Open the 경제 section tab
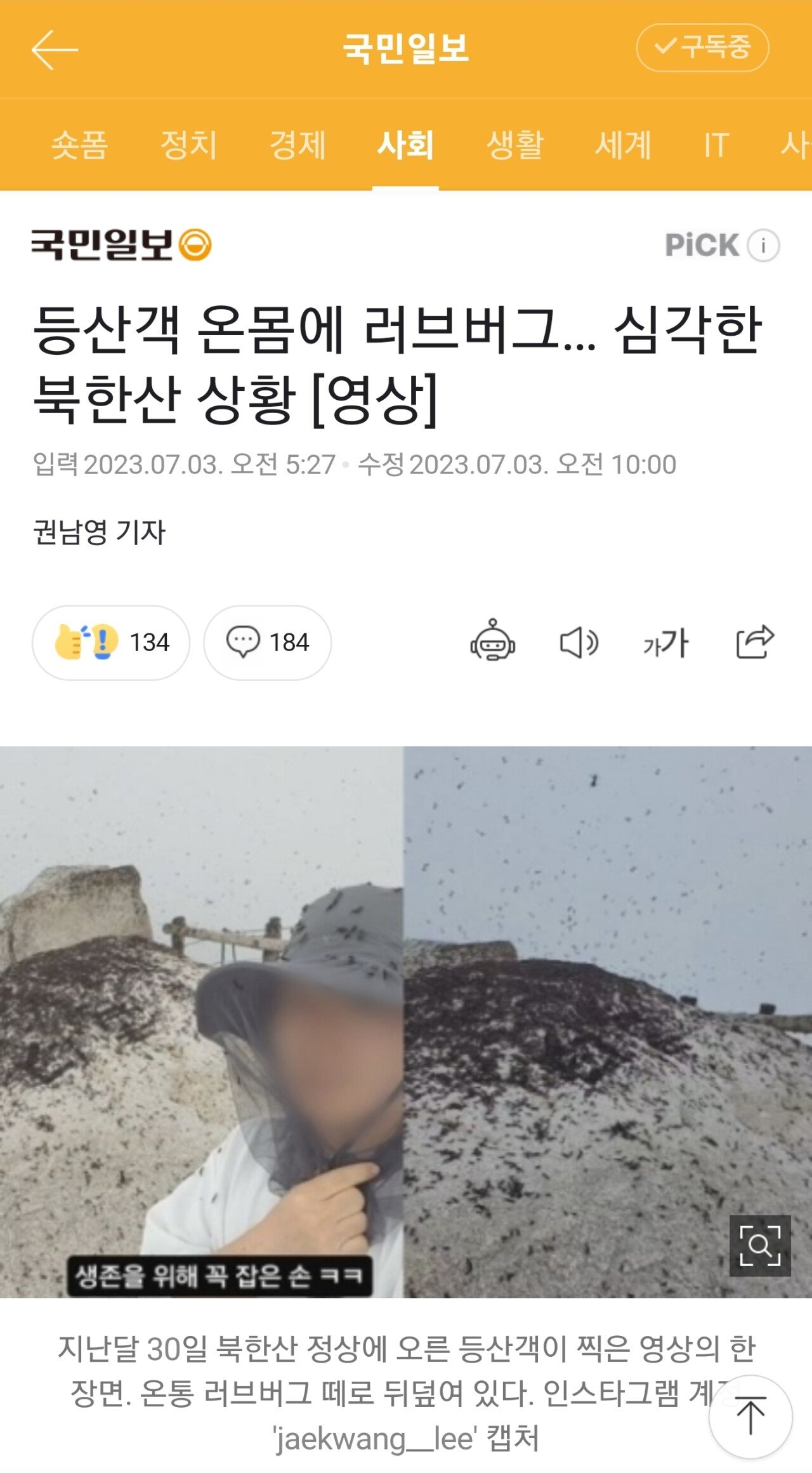 click(x=298, y=145)
